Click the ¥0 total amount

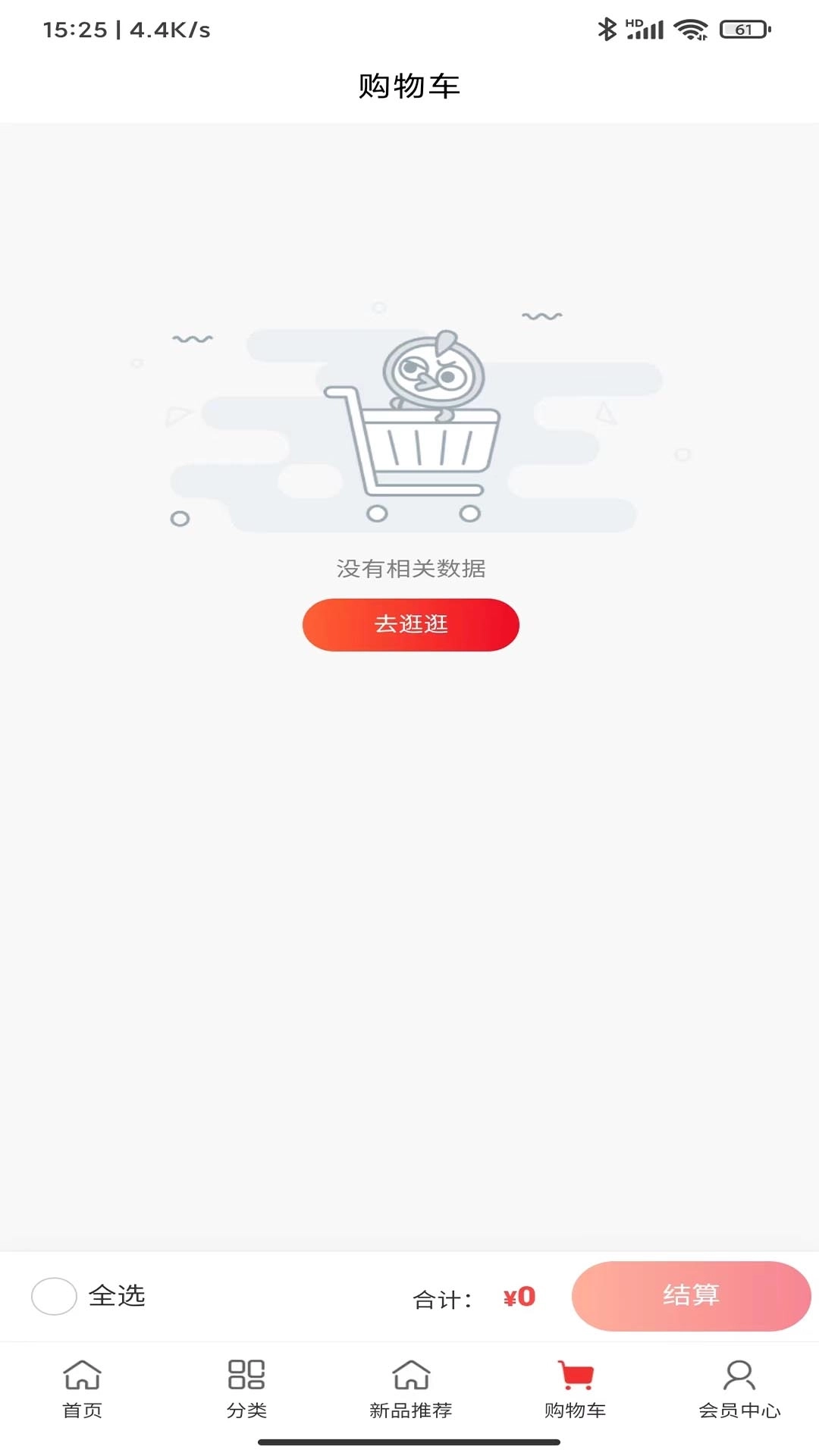[518, 1297]
